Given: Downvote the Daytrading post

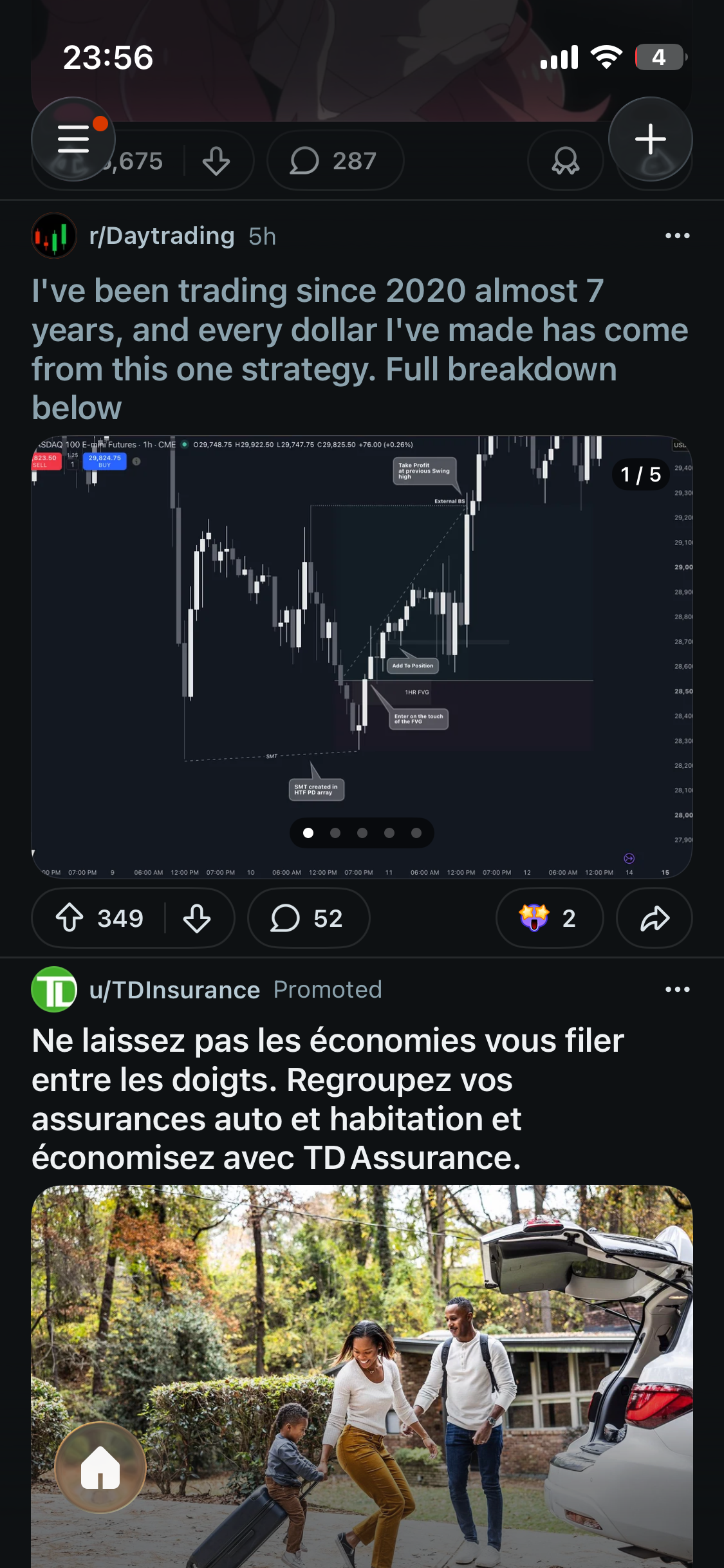Looking at the screenshot, I should click(197, 918).
